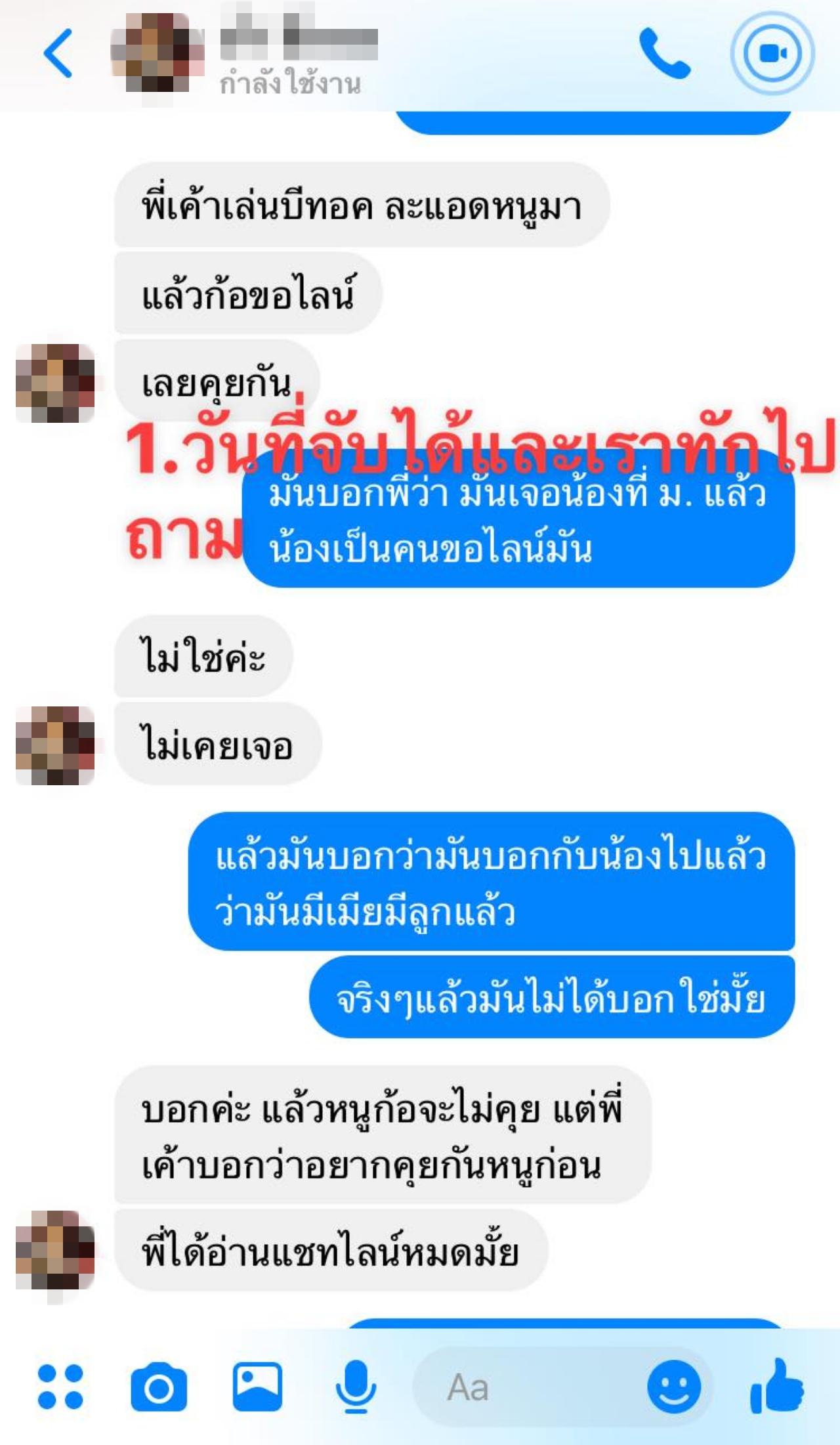Image resolution: width=840 pixels, height=1445 pixels.
Task: Start a voice call
Action: pyautogui.click(x=664, y=54)
